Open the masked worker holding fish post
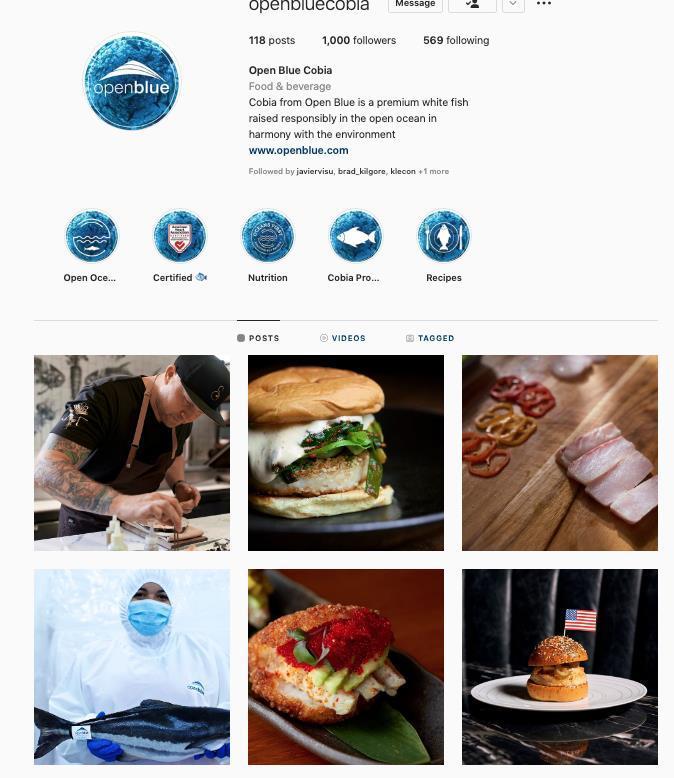 (x=132, y=667)
